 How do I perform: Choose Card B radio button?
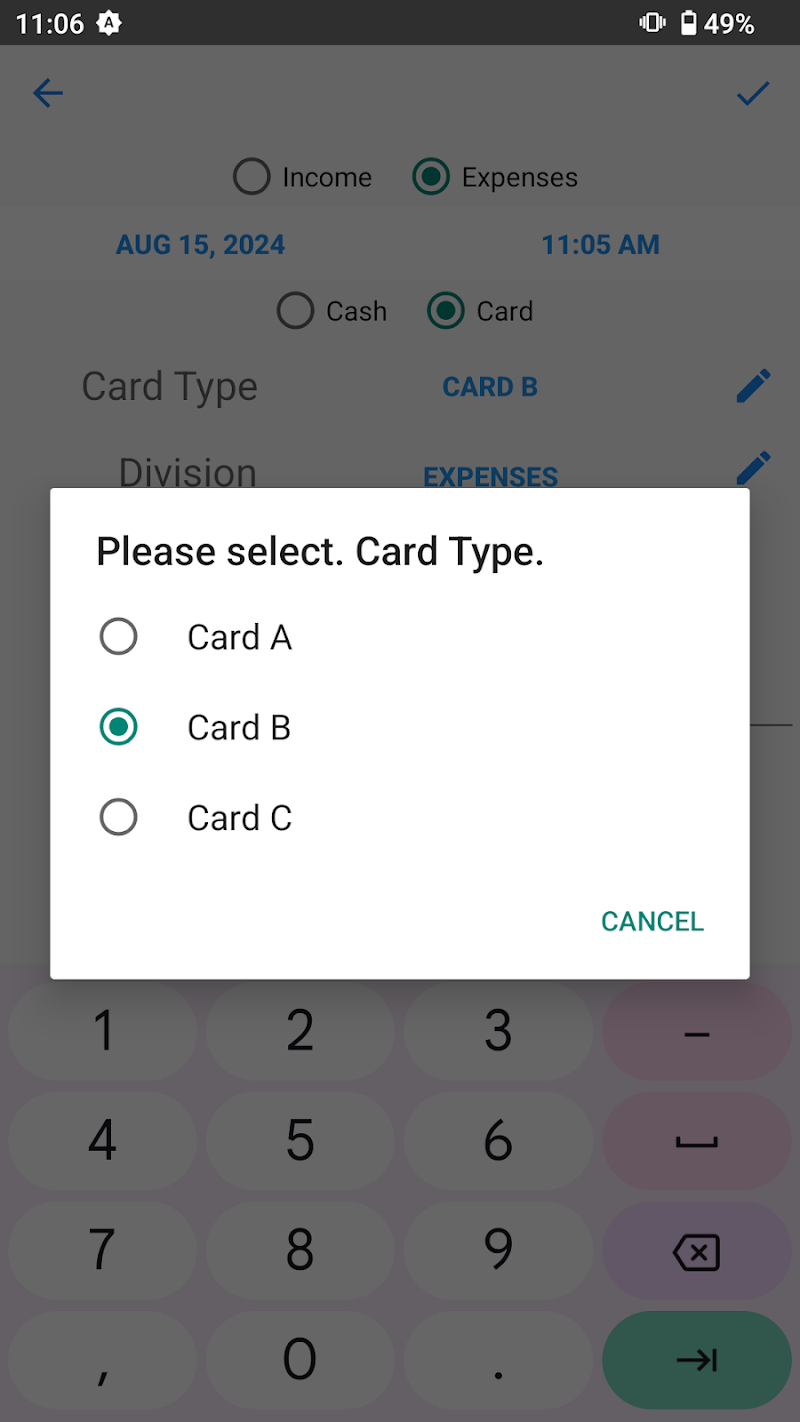pos(119,727)
